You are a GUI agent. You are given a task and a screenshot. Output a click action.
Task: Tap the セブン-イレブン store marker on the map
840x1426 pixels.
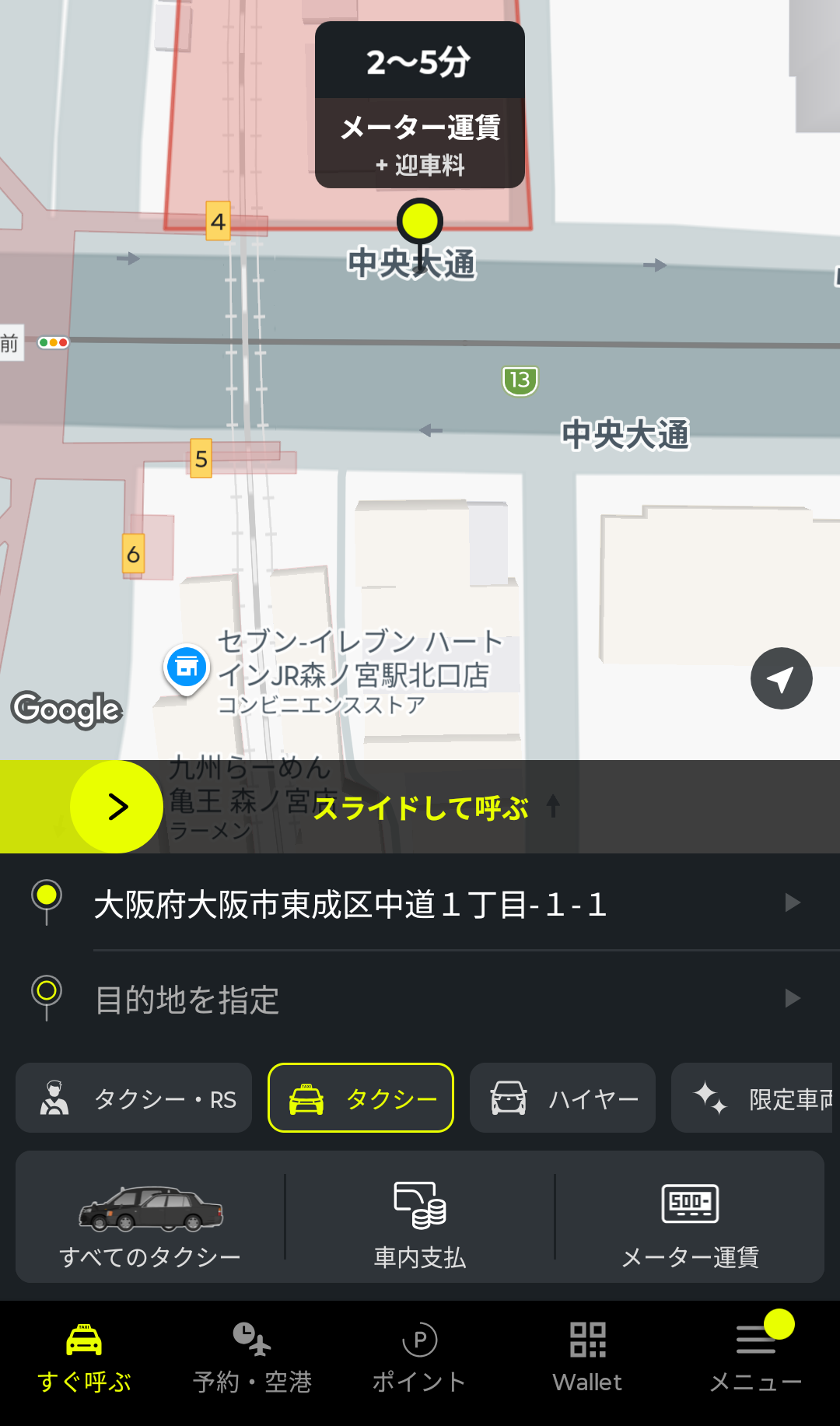[187, 667]
